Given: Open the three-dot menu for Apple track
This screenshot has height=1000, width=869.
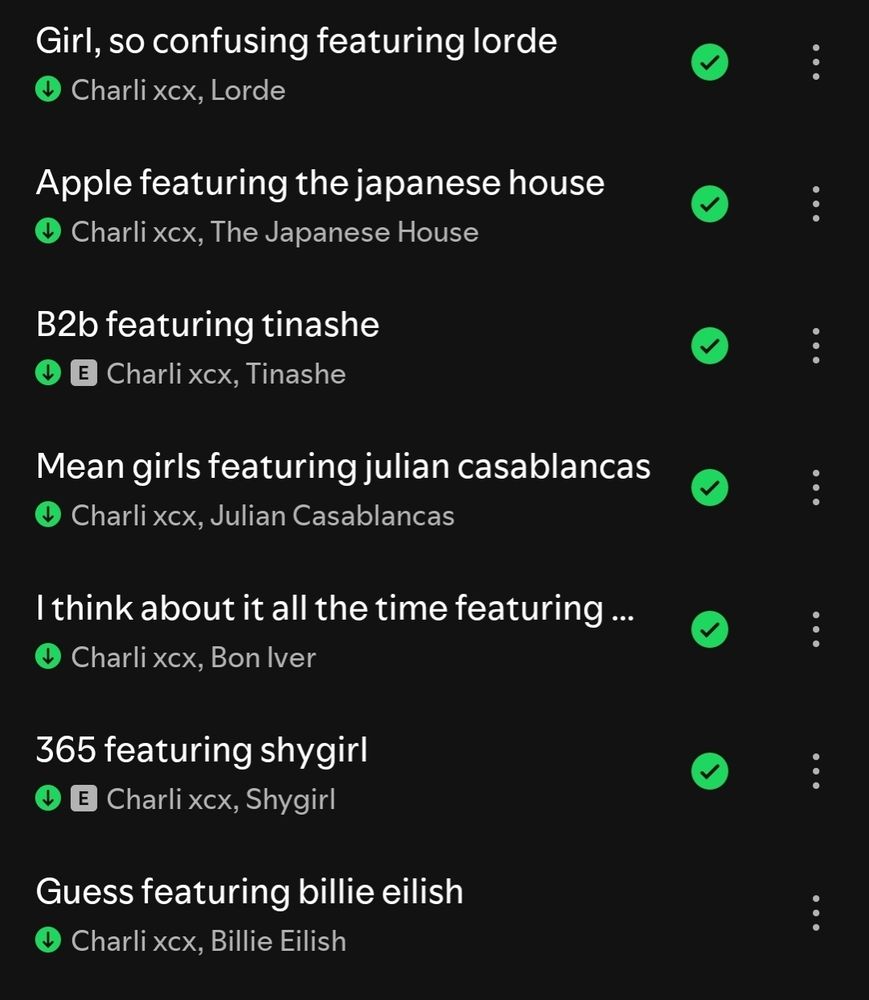Looking at the screenshot, I should pyautogui.click(x=815, y=204).
